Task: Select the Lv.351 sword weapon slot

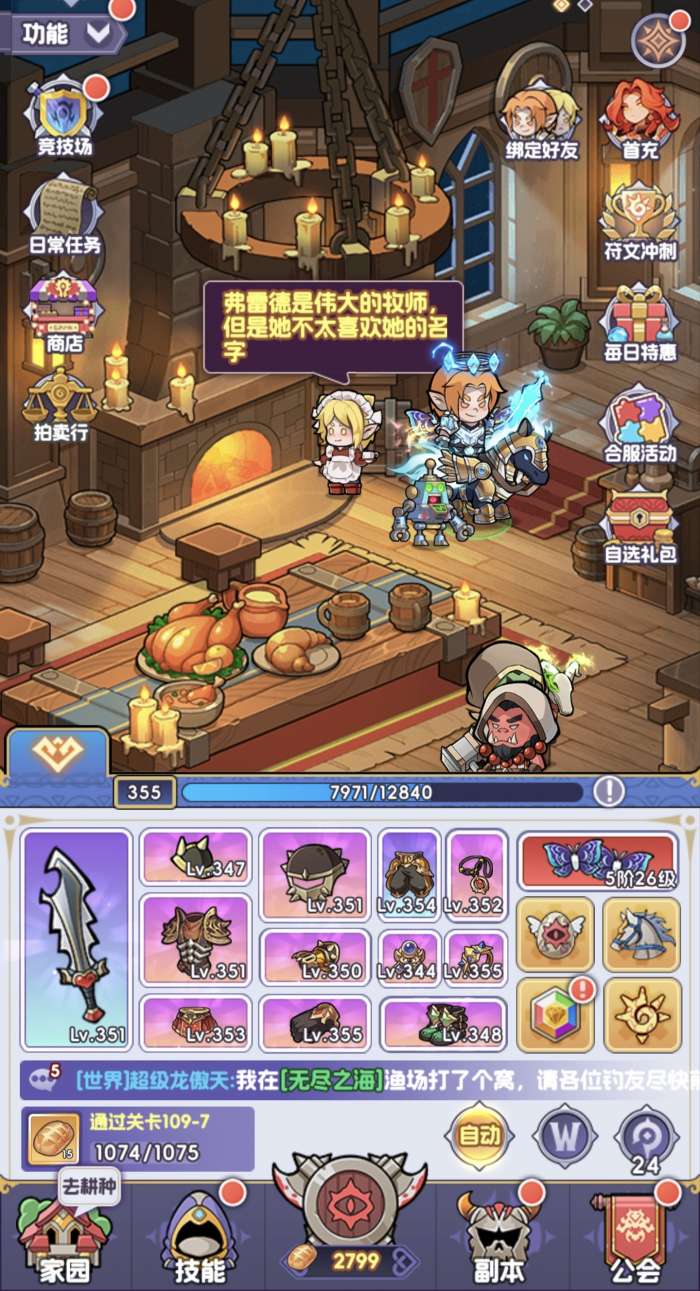Action: pos(77,939)
